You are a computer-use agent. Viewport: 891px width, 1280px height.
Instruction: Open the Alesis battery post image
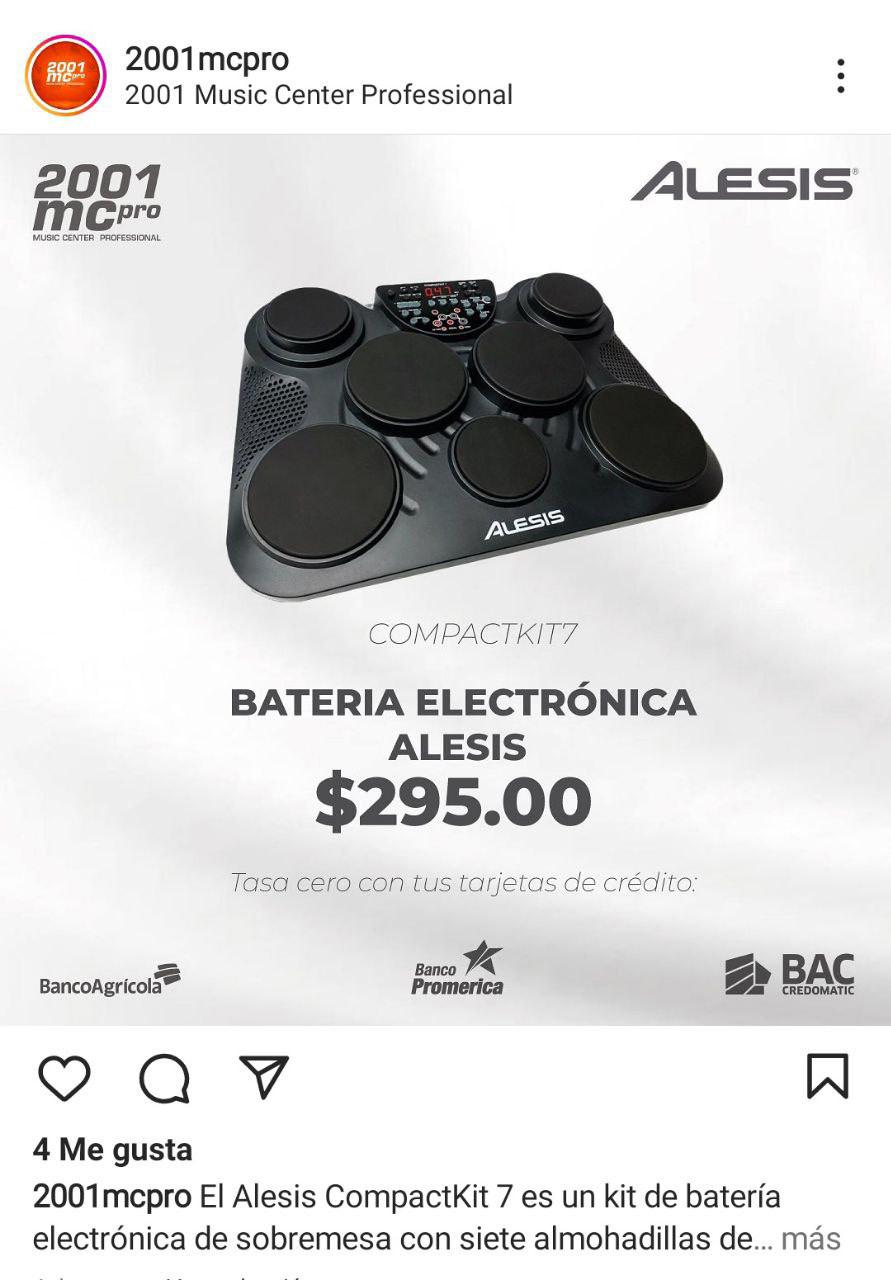click(x=445, y=580)
